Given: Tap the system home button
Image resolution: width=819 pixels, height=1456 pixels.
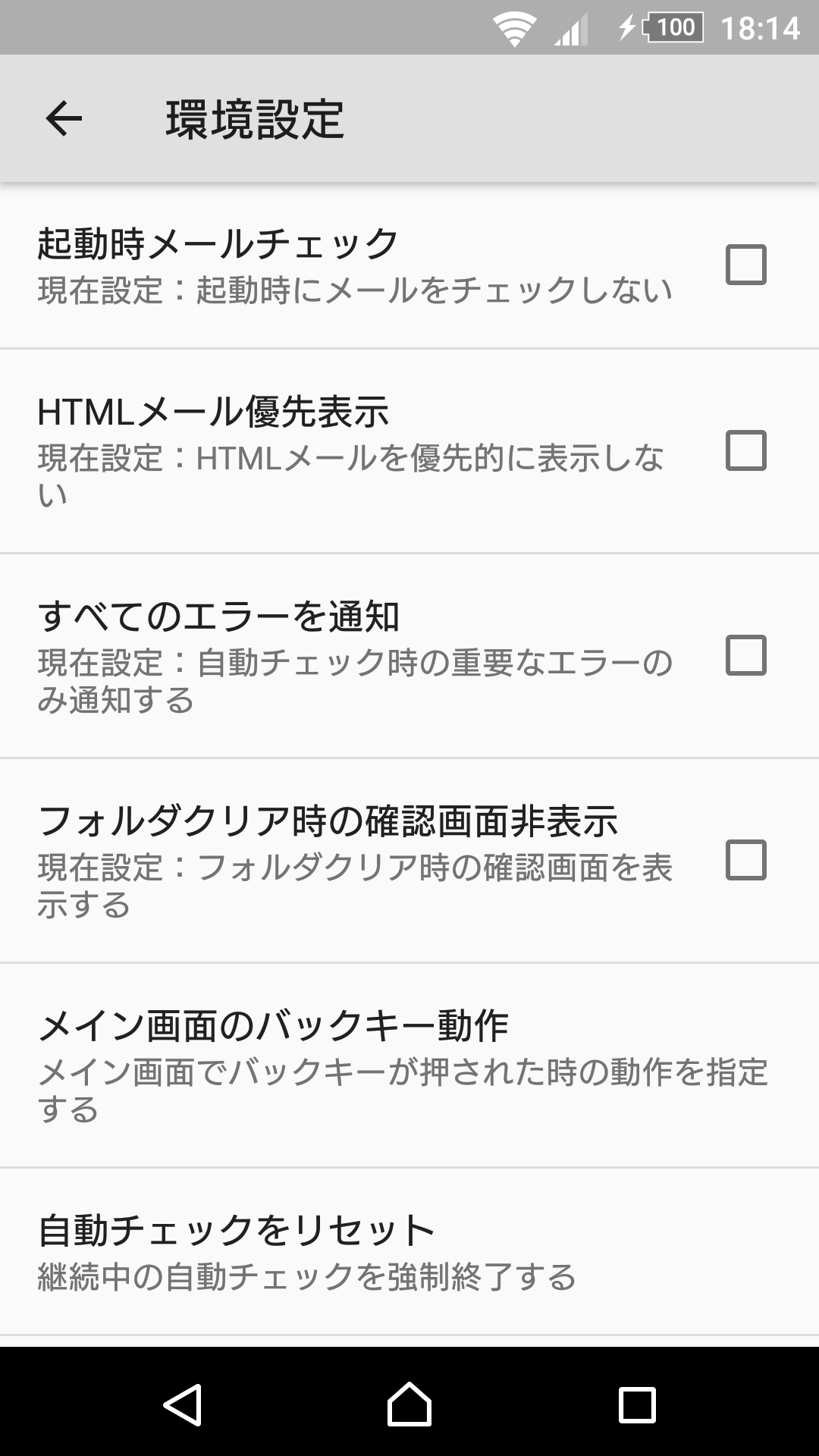Looking at the screenshot, I should click(409, 1404).
